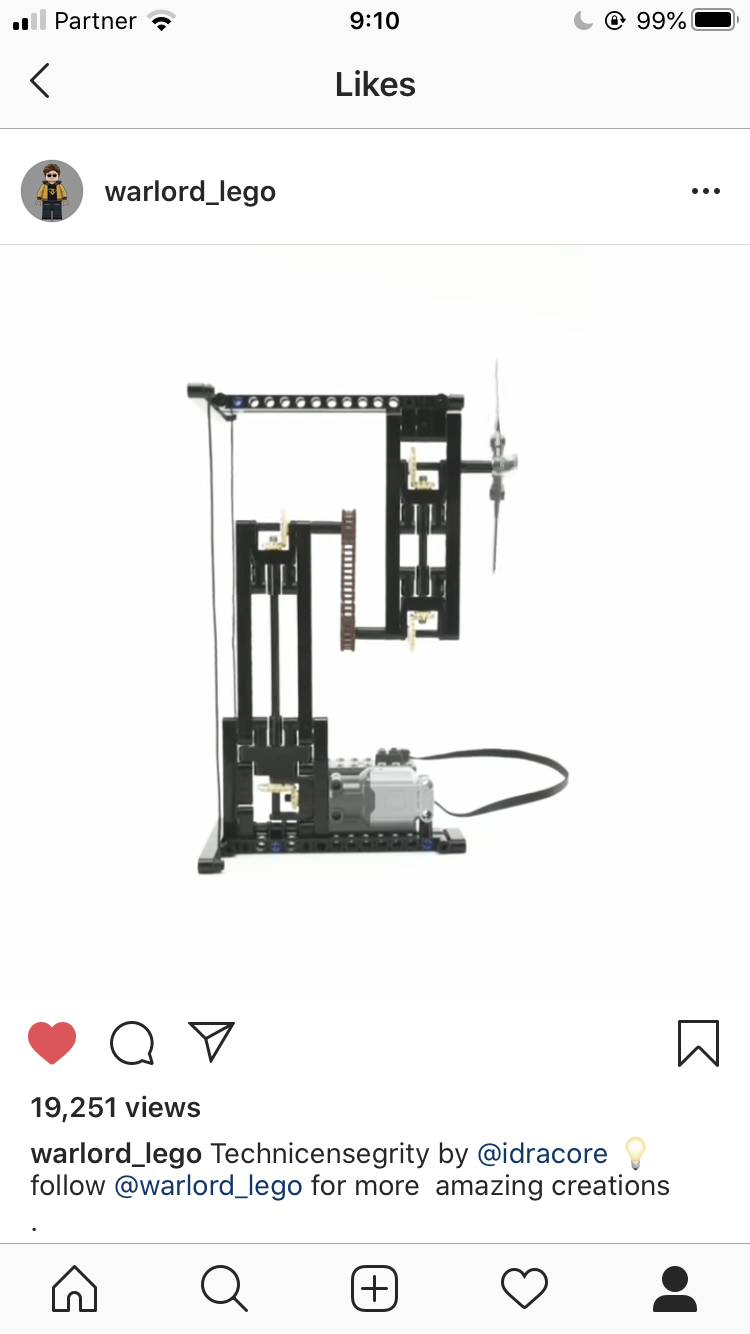Screen dimensions: 750x1334
Task: Open comments with the speech bubble icon
Action: 132,1043
